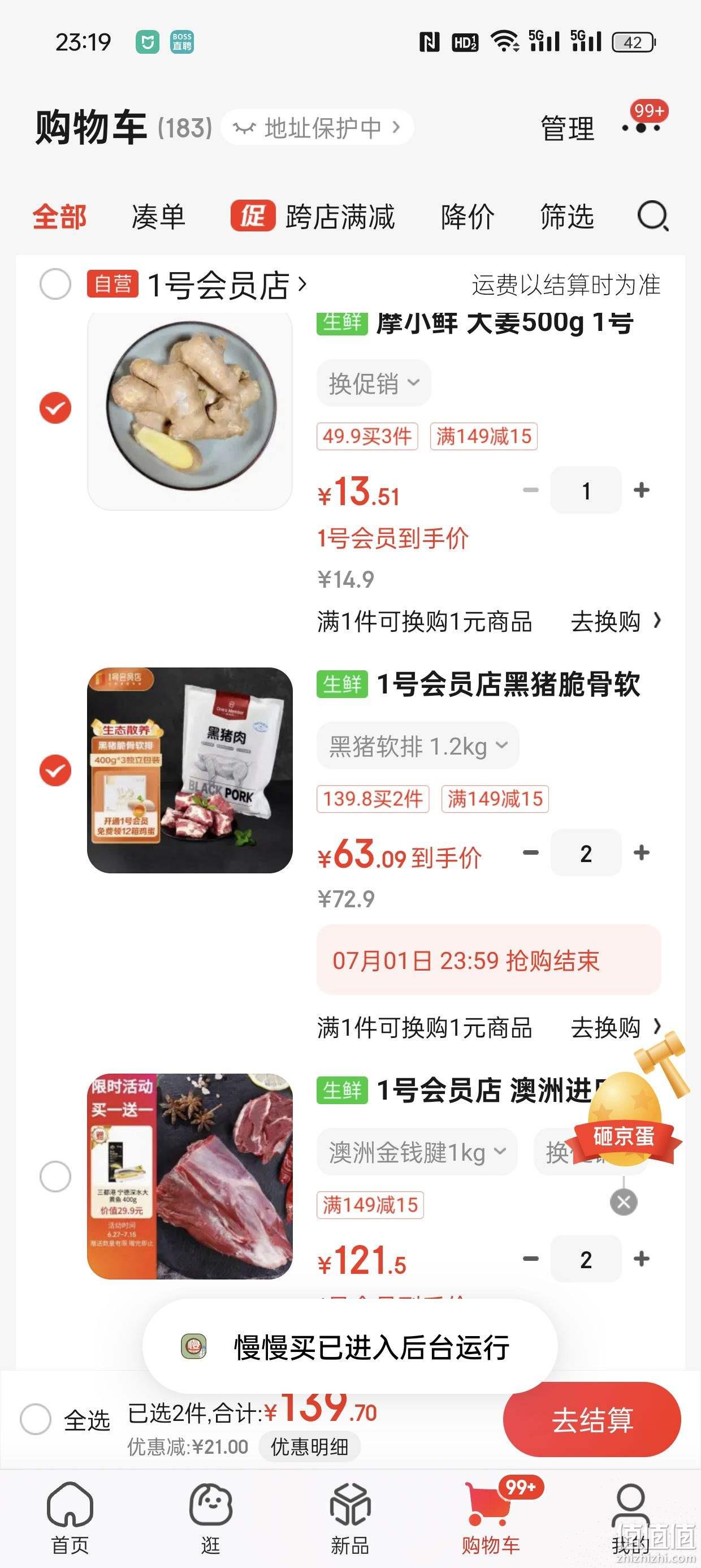Open cart search magnifier icon
The width and height of the screenshot is (701, 1568).
click(x=653, y=216)
